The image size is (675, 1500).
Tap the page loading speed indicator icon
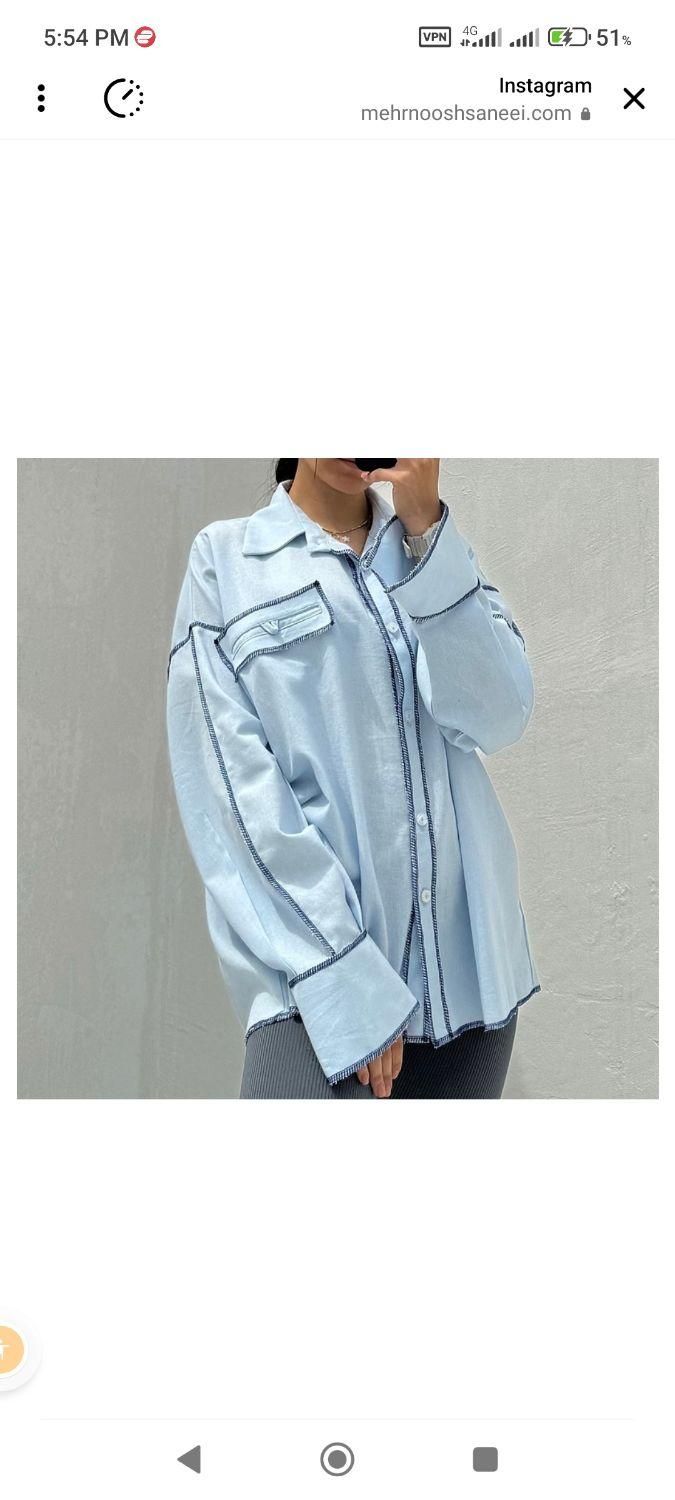(x=124, y=98)
